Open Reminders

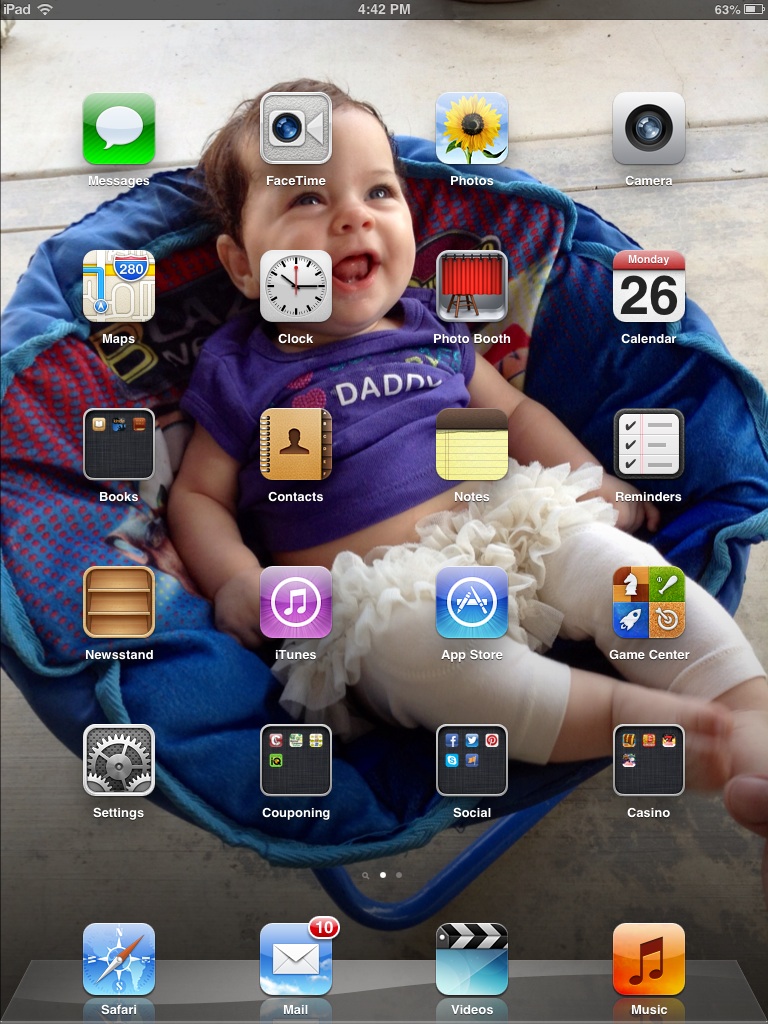(649, 445)
